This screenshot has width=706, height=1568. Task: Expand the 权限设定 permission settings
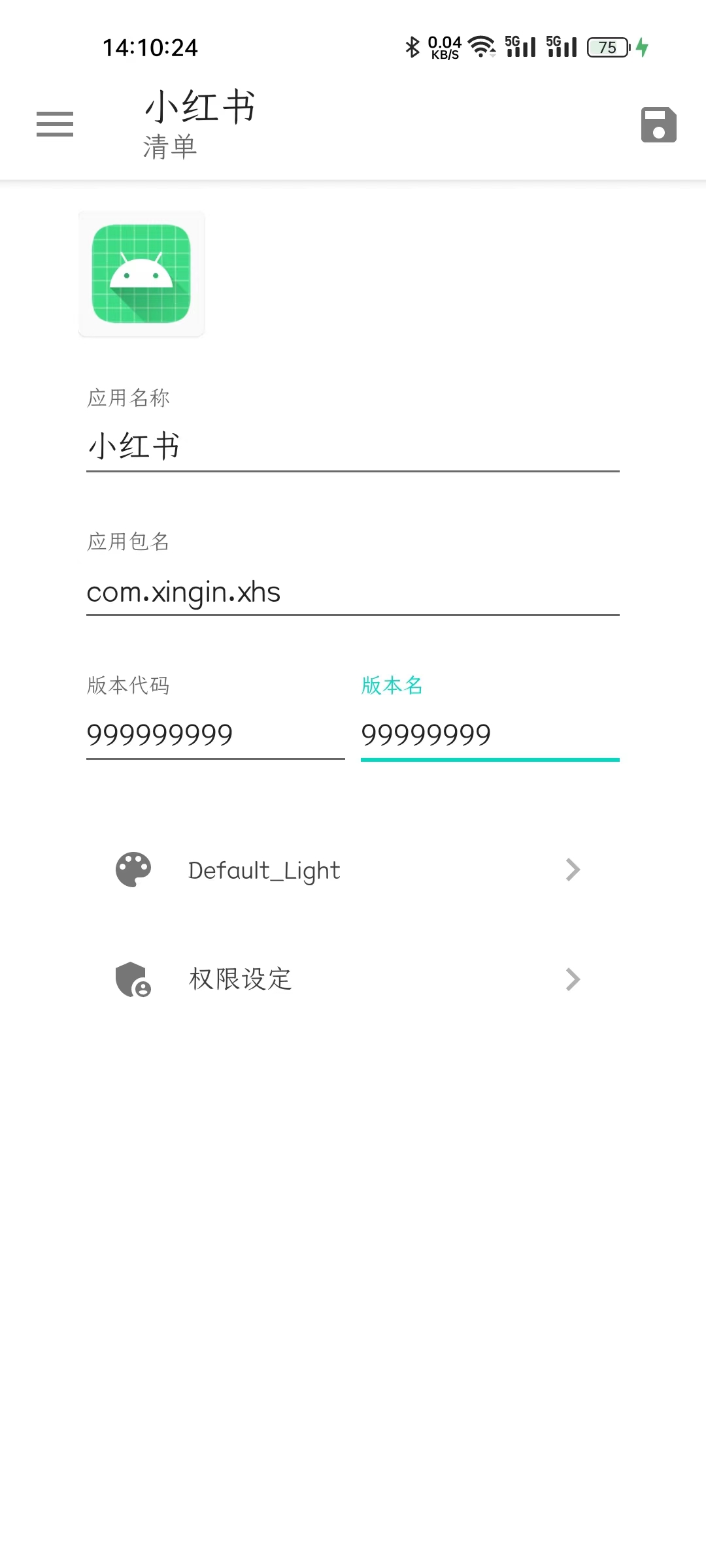click(573, 979)
